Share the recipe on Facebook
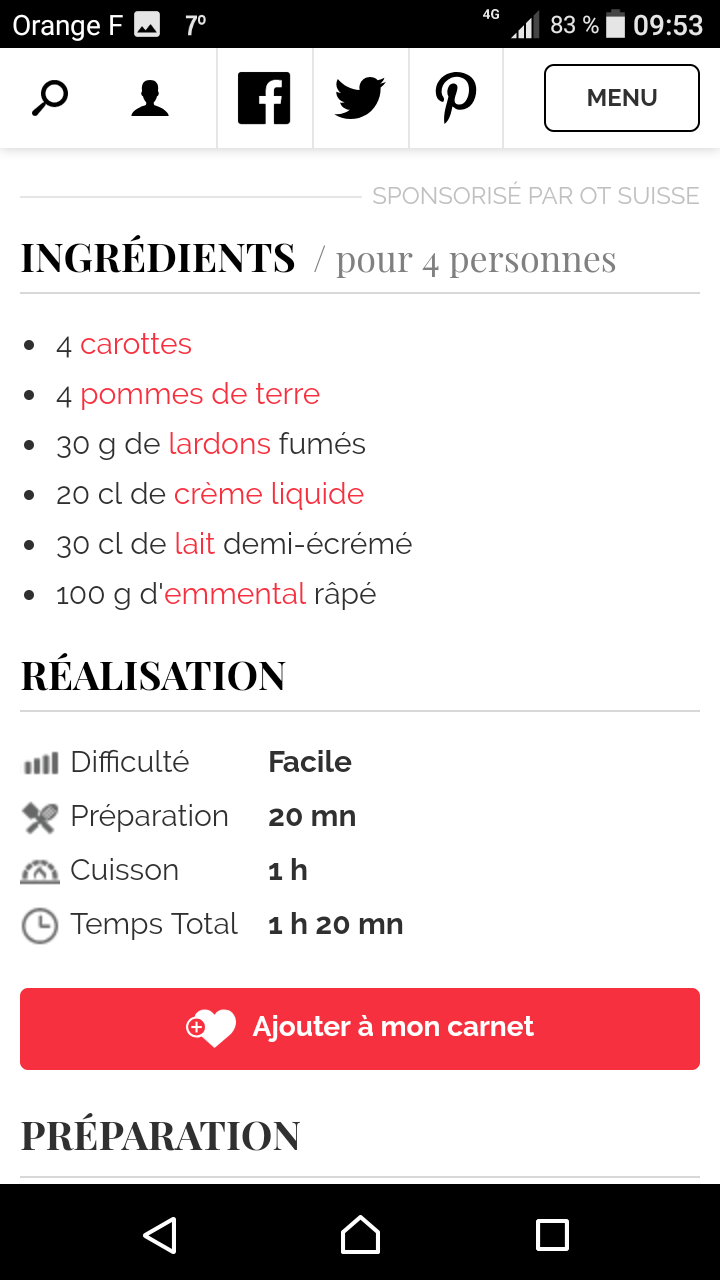The height and width of the screenshot is (1280, 720). point(264,98)
